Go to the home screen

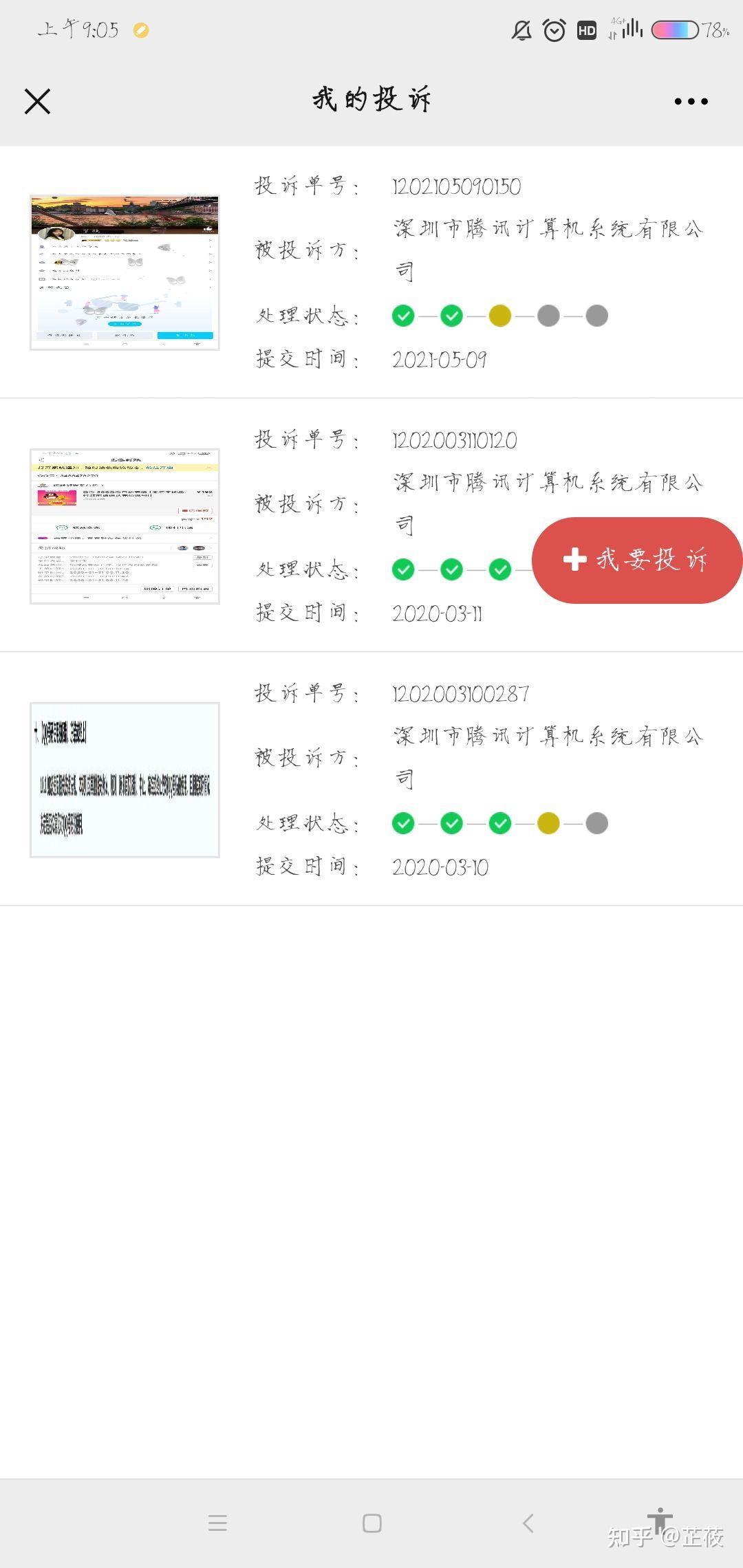tap(371, 1523)
